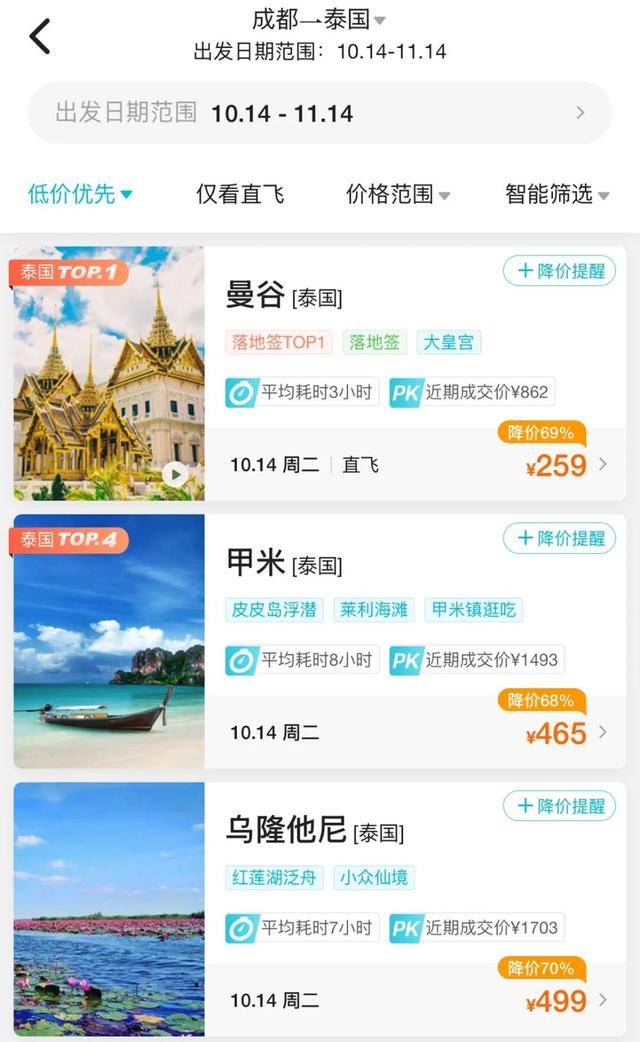Viewport: 640px width, 1042px height.
Task: Open the 智能筛选 filter dropdown
Action: 557,194
